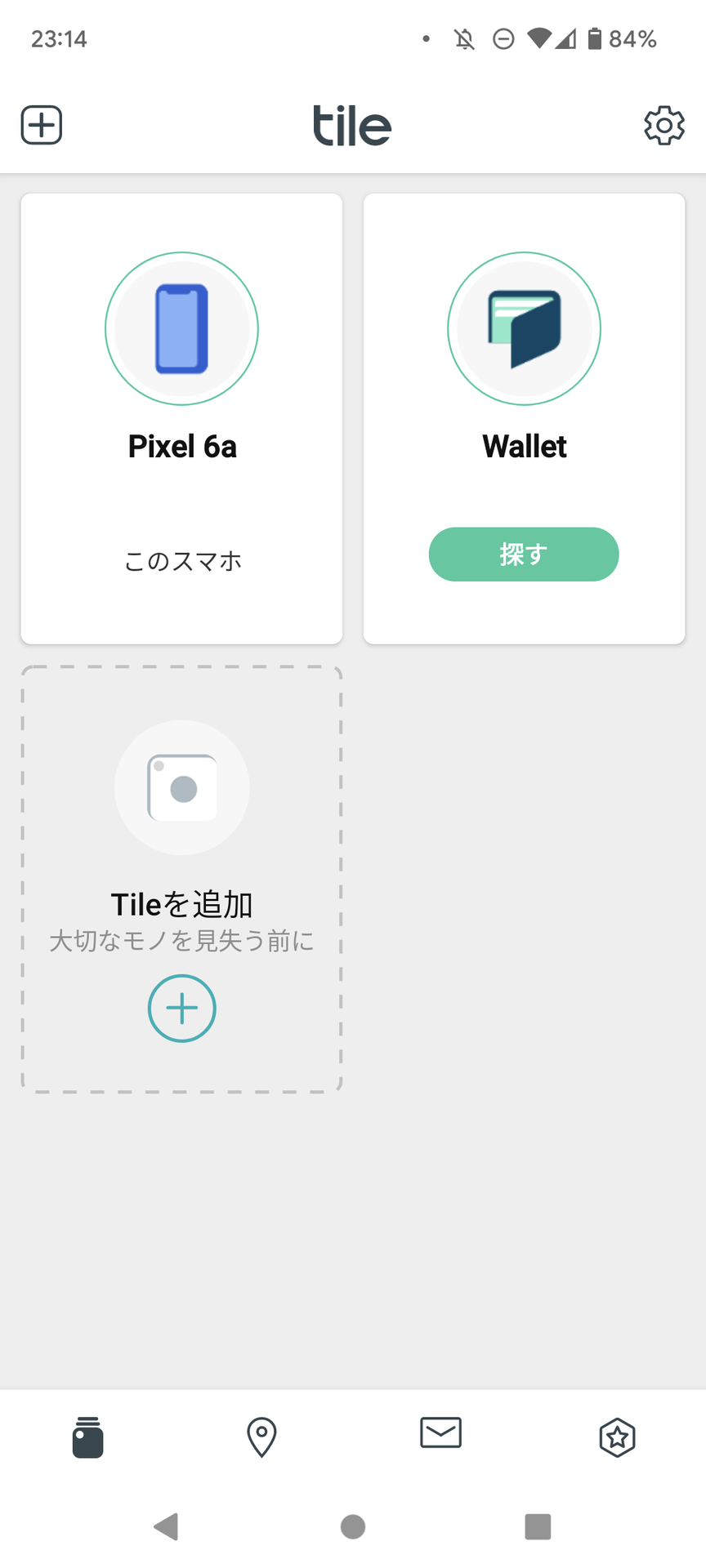Tap the Wallet tile icon
This screenshot has width=706, height=1568.
point(524,328)
